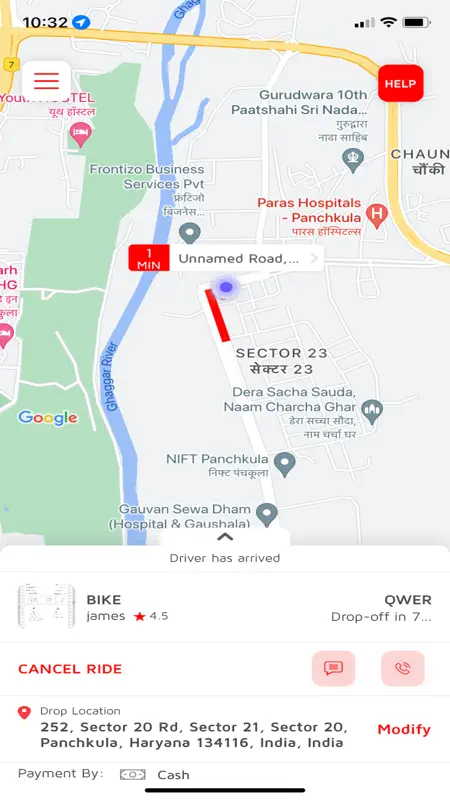View driver james's vehicle photo
This screenshot has height=800, width=450.
point(46,606)
